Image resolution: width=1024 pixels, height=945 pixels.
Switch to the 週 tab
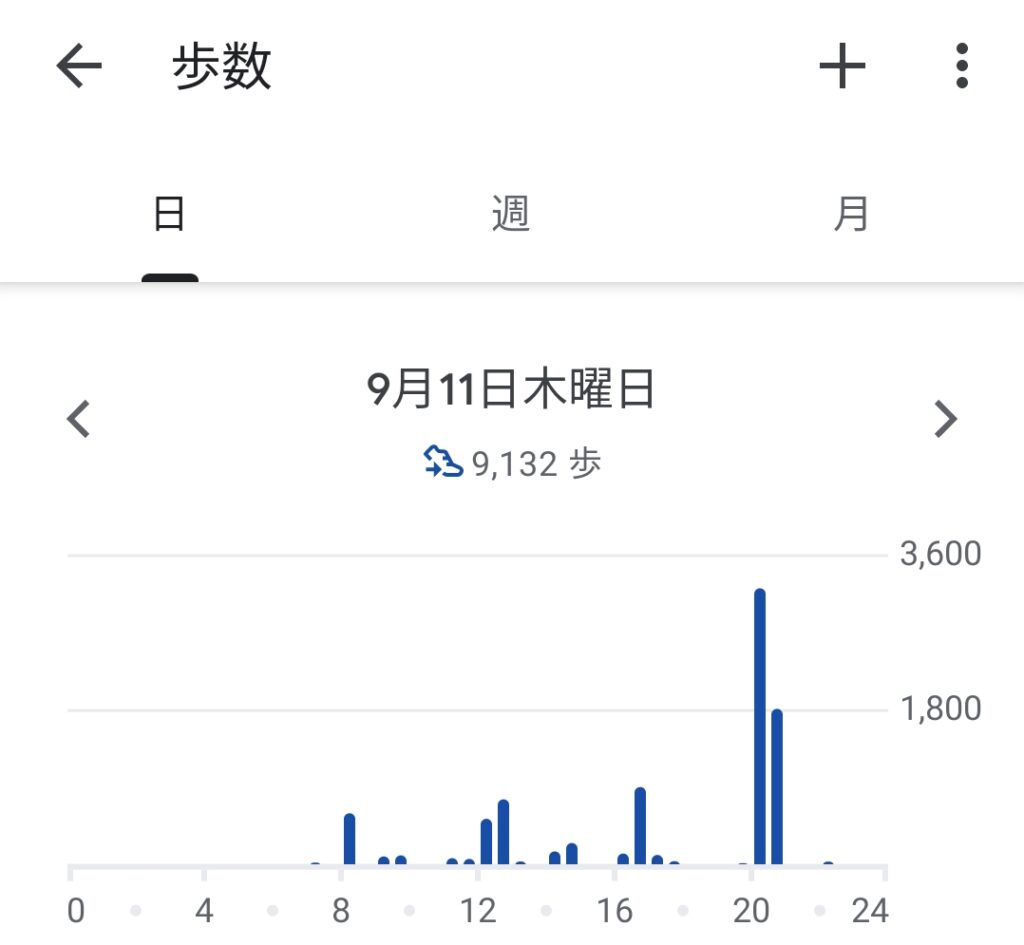(x=510, y=215)
